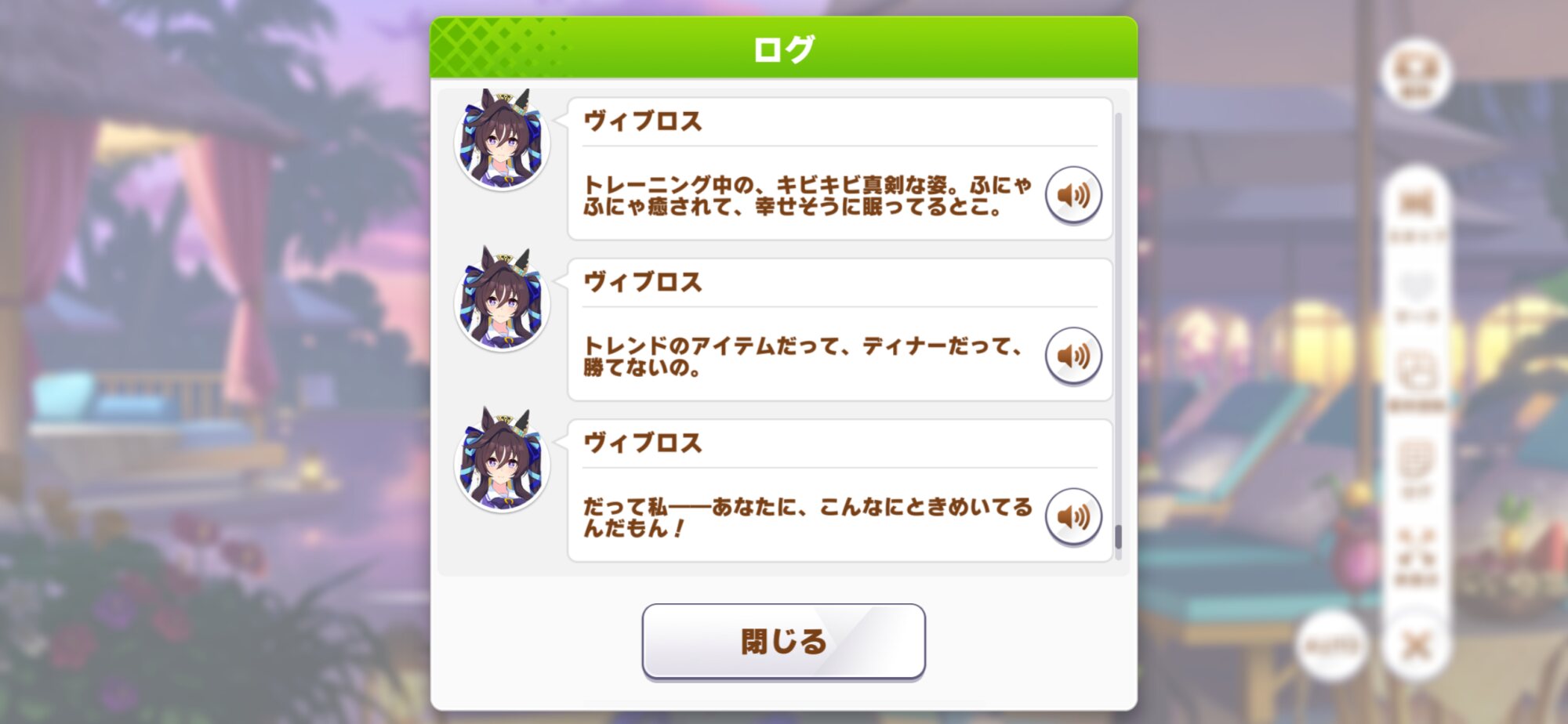Play voice for the だって私 line
The width and height of the screenshot is (1568, 724).
(x=1073, y=516)
